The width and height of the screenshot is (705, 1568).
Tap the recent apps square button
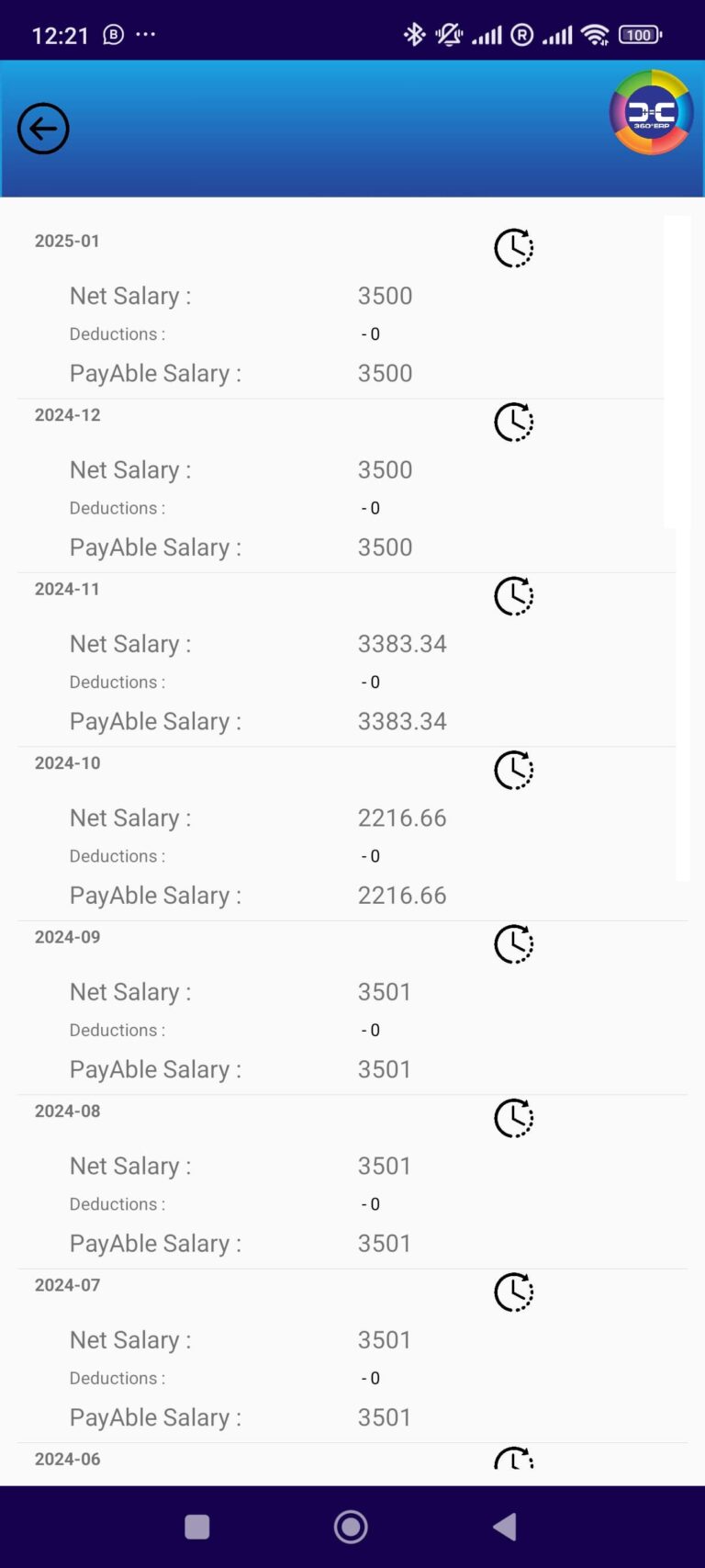pos(196,1526)
